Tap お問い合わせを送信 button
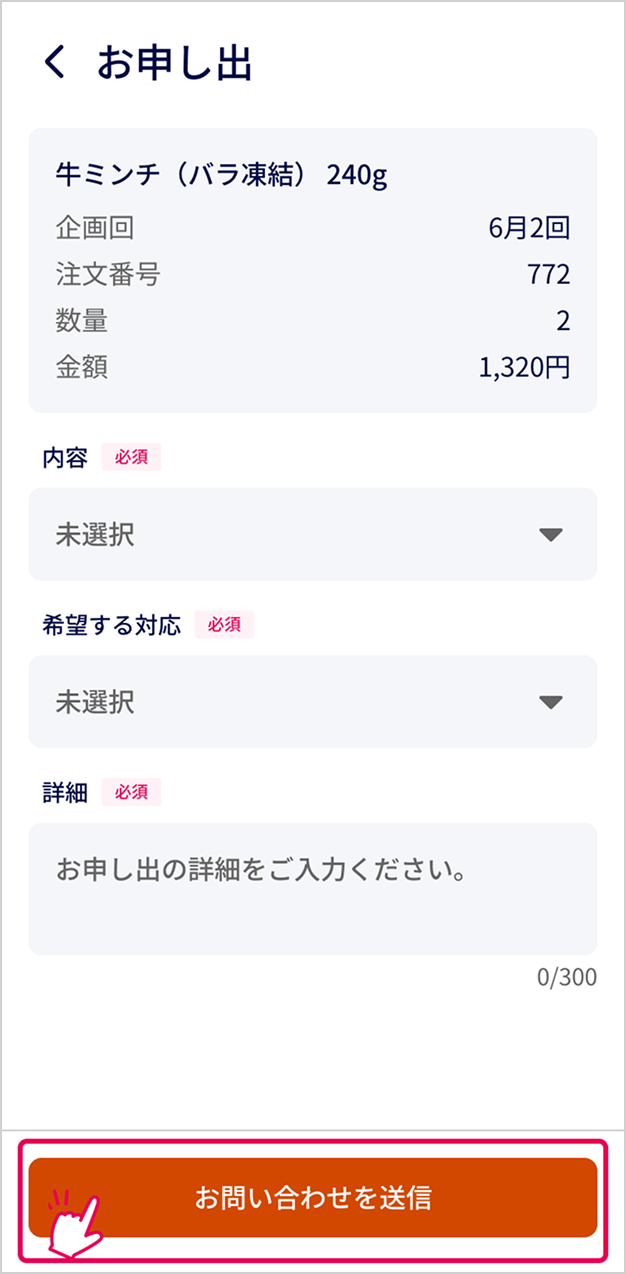The image size is (626, 1274). pyautogui.click(x=312, y=1197)
